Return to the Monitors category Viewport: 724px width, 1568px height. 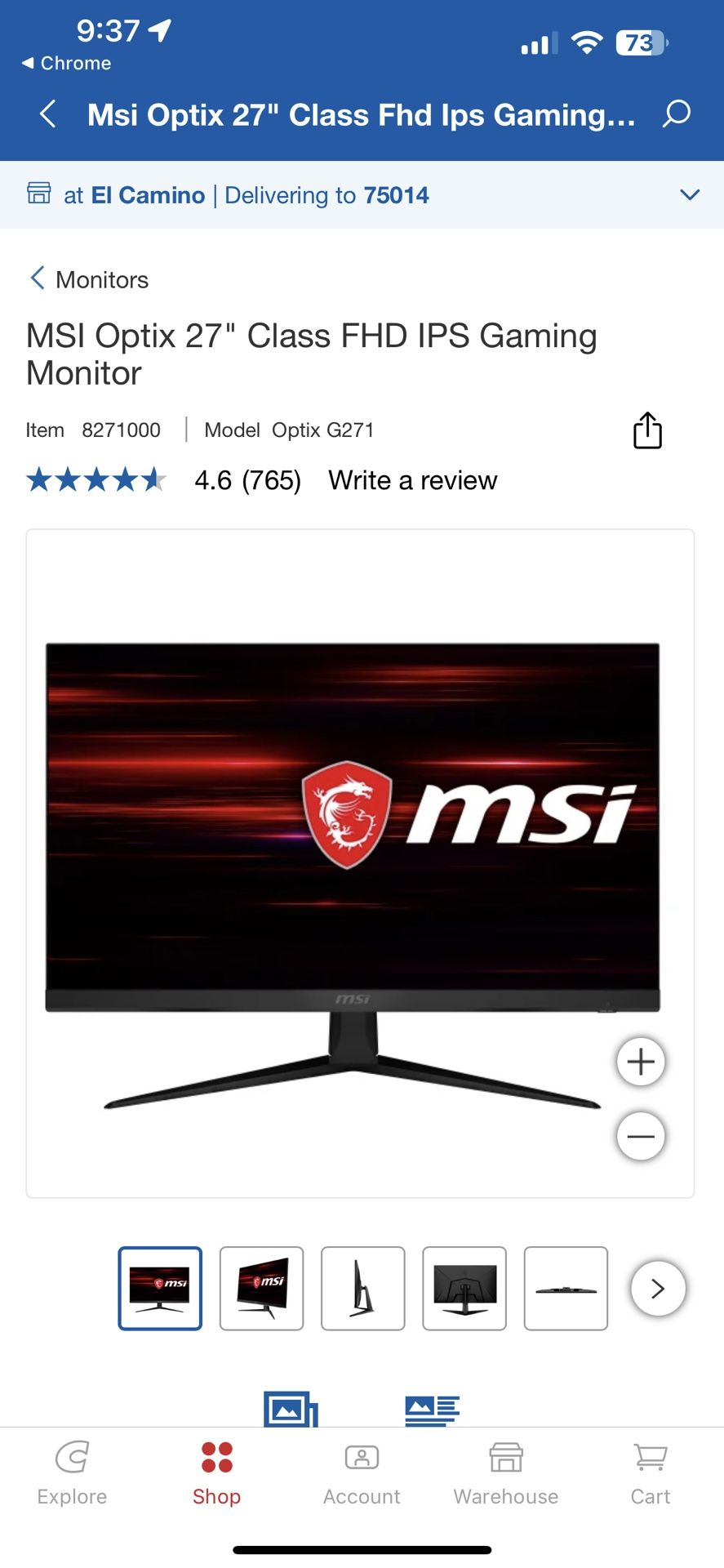[x=89, y=279]
